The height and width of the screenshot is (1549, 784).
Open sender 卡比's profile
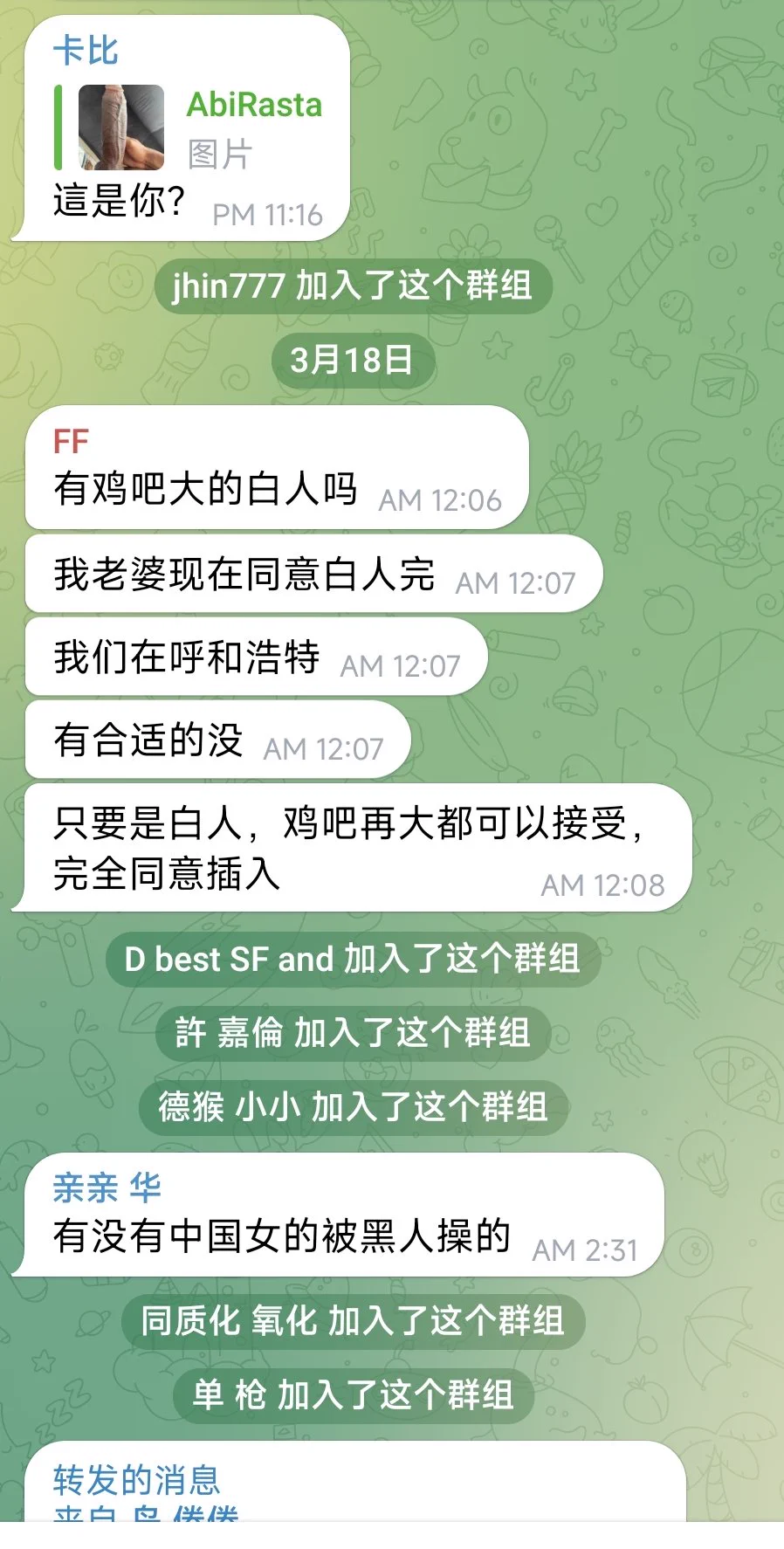pos(86,50)
